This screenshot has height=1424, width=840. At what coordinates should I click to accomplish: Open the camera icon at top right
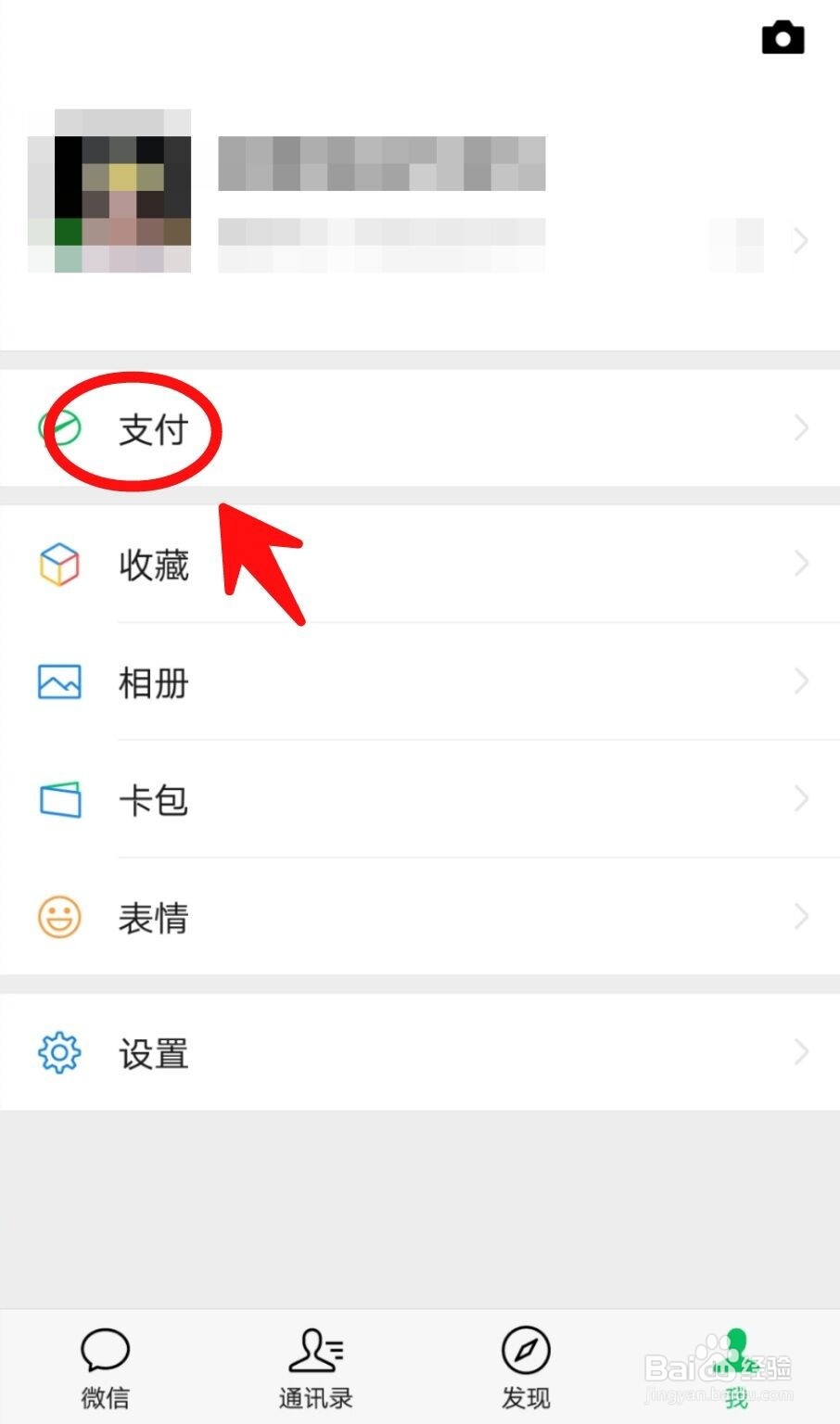[x=783, y=38]
